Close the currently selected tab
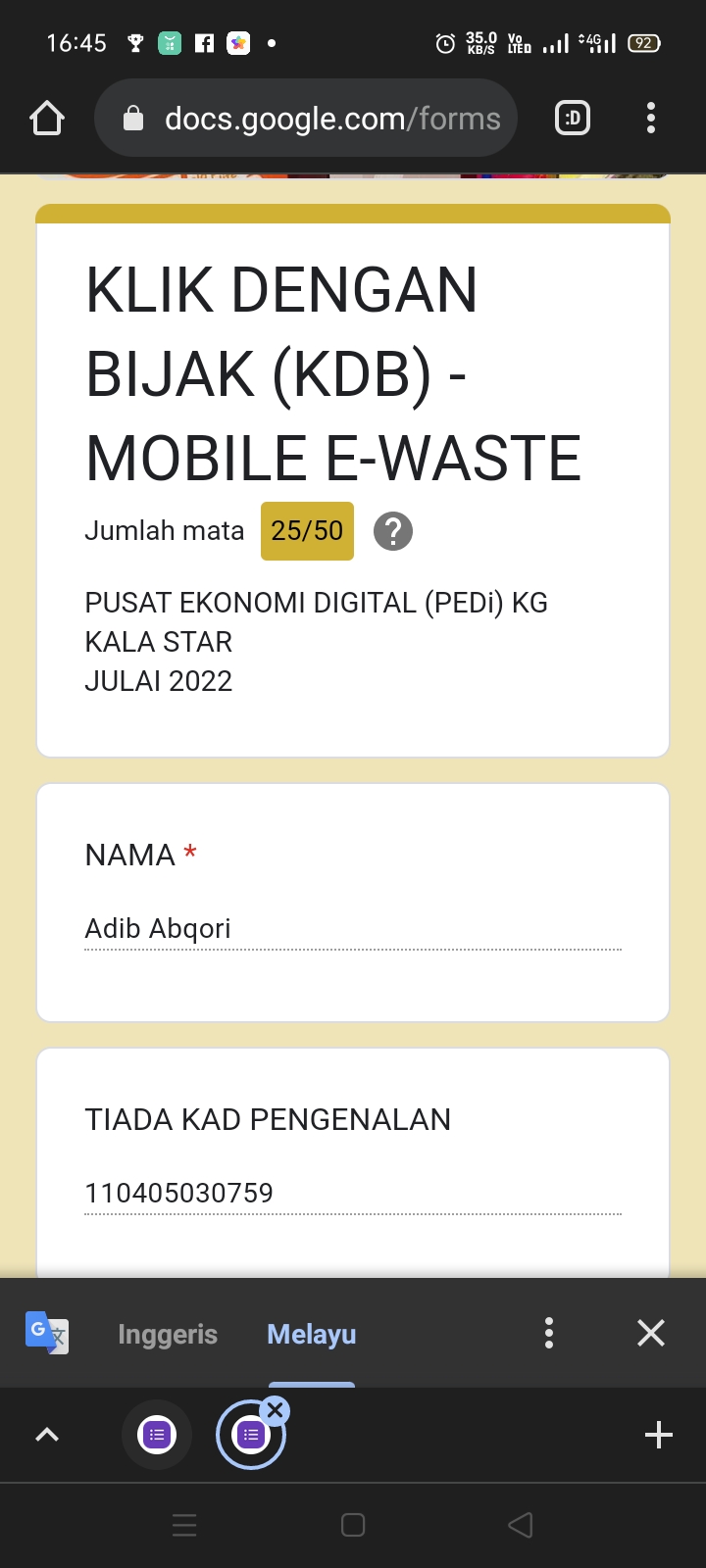Image resolution: width=706 pixels, height=1568 pixels. point(276,1410)
